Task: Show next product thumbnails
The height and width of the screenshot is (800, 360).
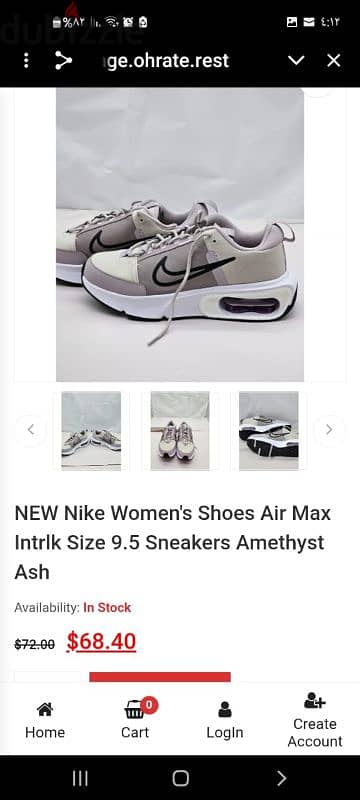Action: tap(329, 430)
